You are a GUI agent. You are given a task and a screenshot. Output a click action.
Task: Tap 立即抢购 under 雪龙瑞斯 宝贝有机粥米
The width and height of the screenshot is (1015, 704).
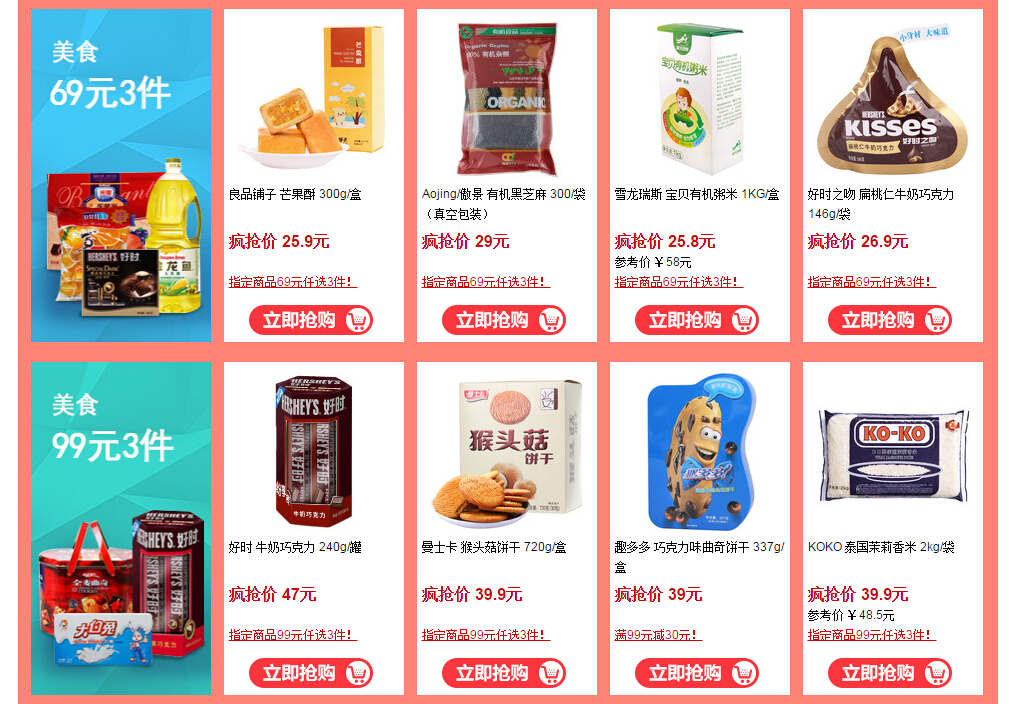697,320
